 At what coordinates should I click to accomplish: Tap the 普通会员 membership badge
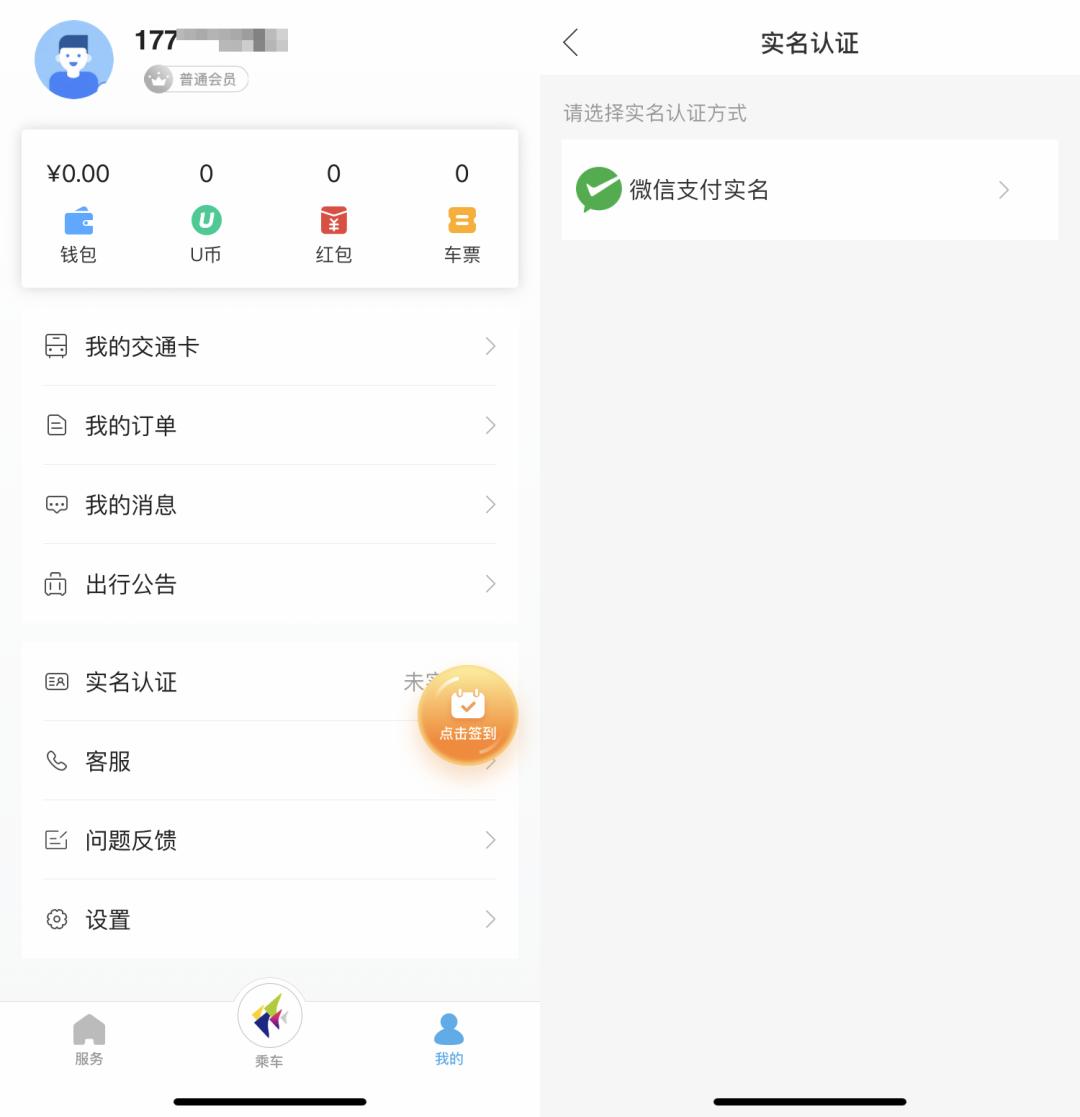[195, 80]
